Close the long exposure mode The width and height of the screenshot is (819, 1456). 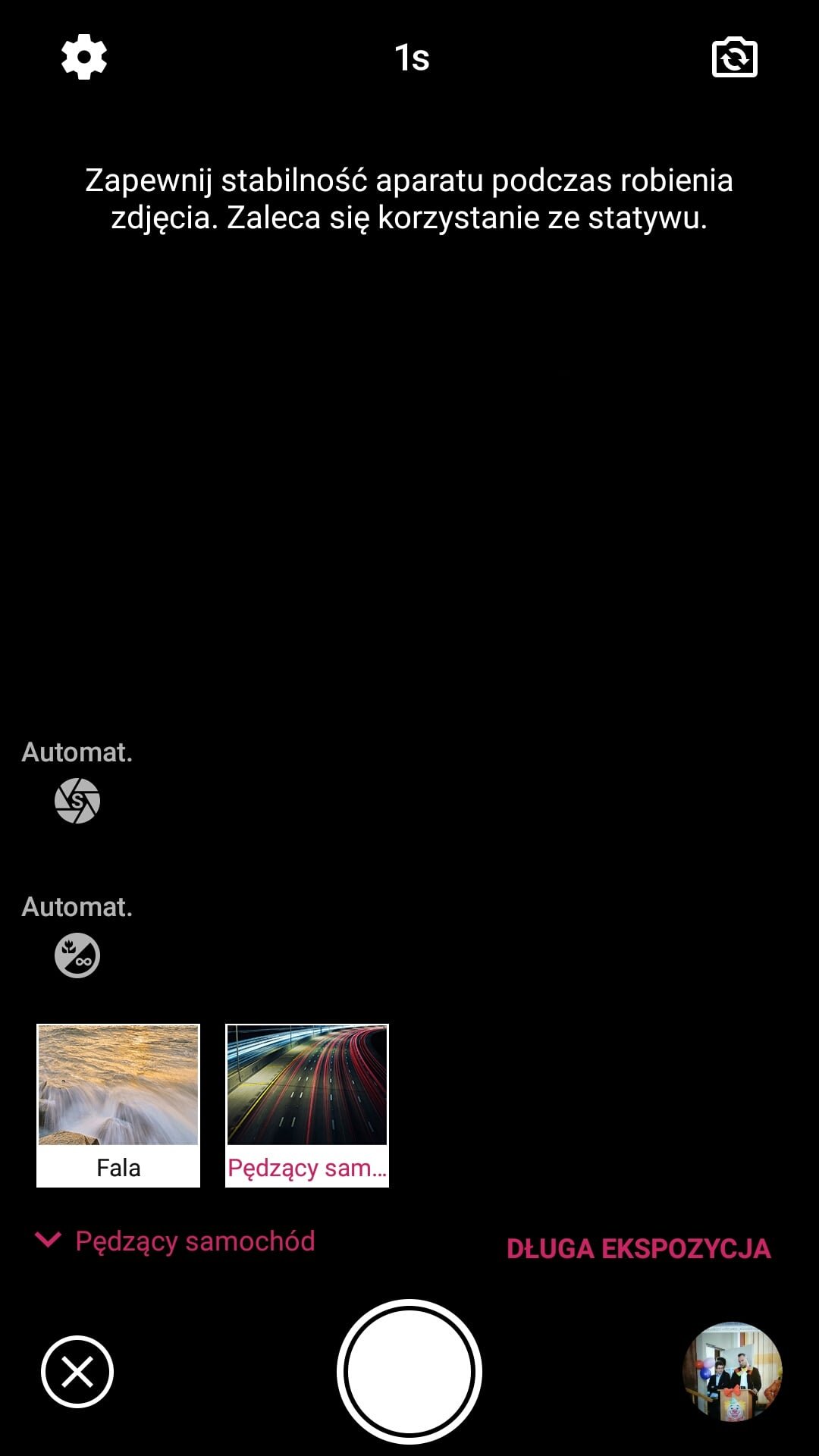pyautogui.click(x=77, y=1372)
